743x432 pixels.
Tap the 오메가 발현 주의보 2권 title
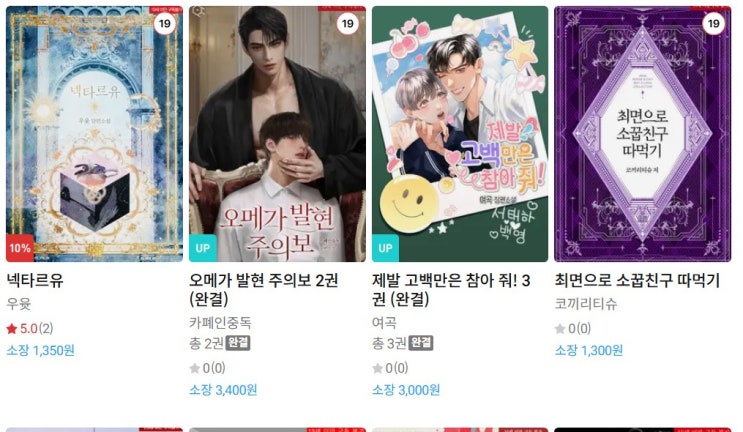[x=270, y=289]
